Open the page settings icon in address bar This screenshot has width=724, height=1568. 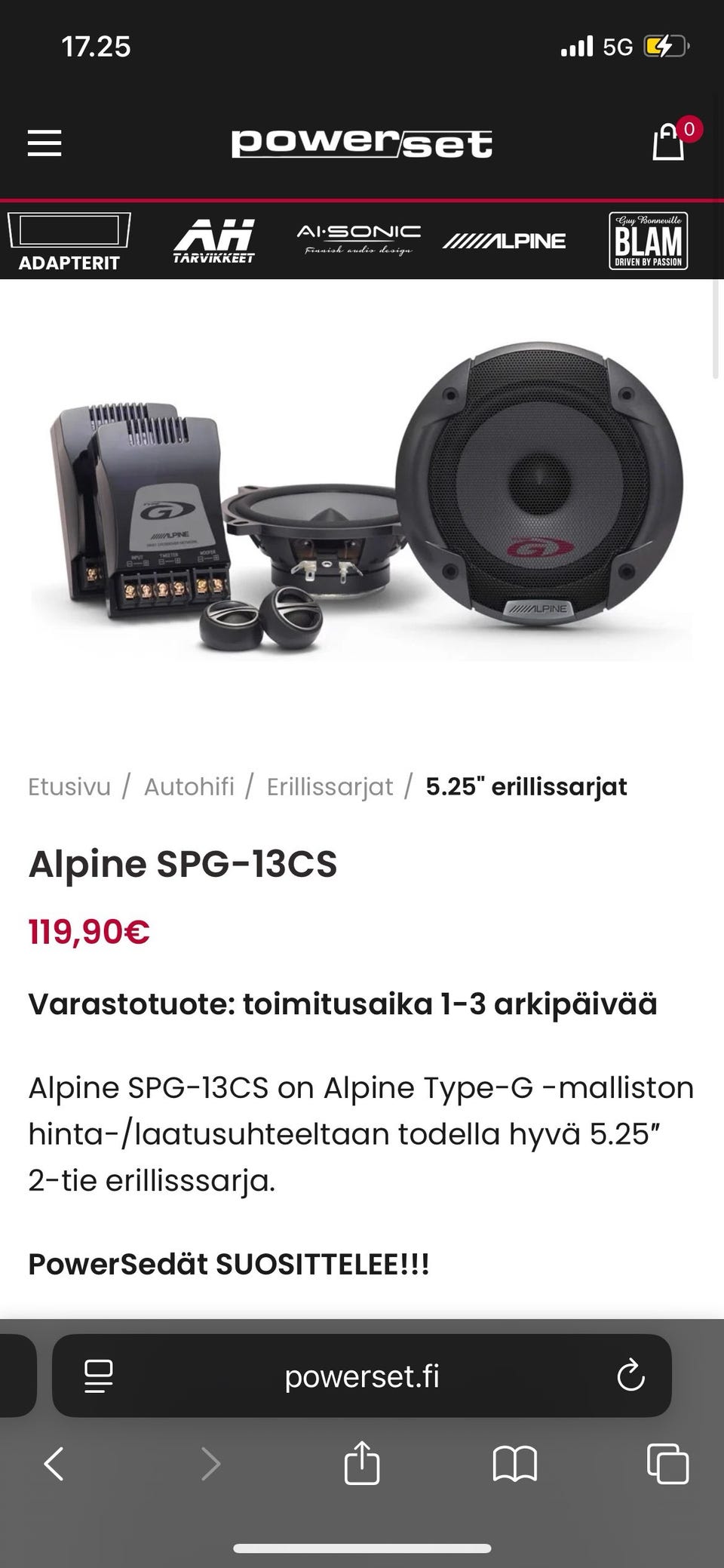pyautogui.click(x=99, y=1376)
